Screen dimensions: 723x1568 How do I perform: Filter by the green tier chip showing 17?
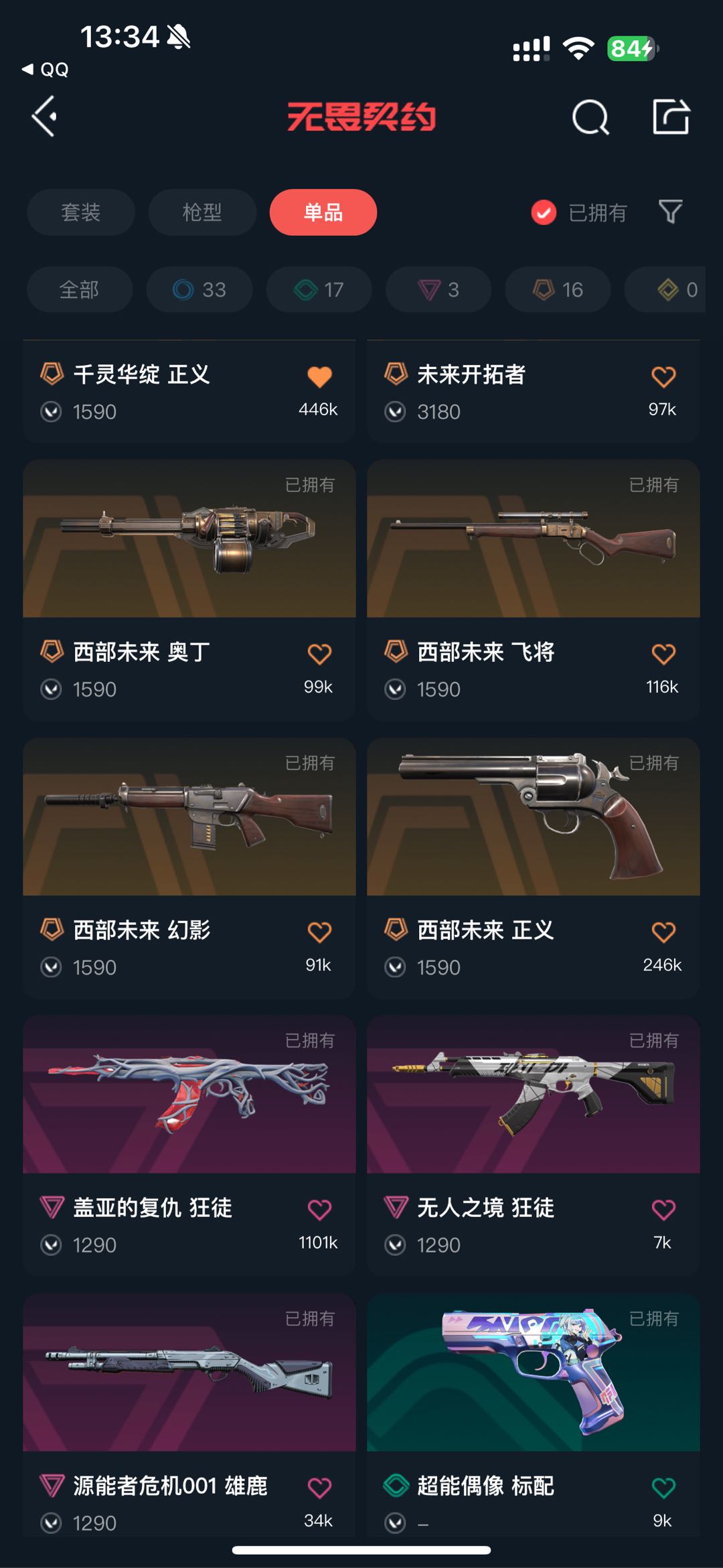pos(319,289)
